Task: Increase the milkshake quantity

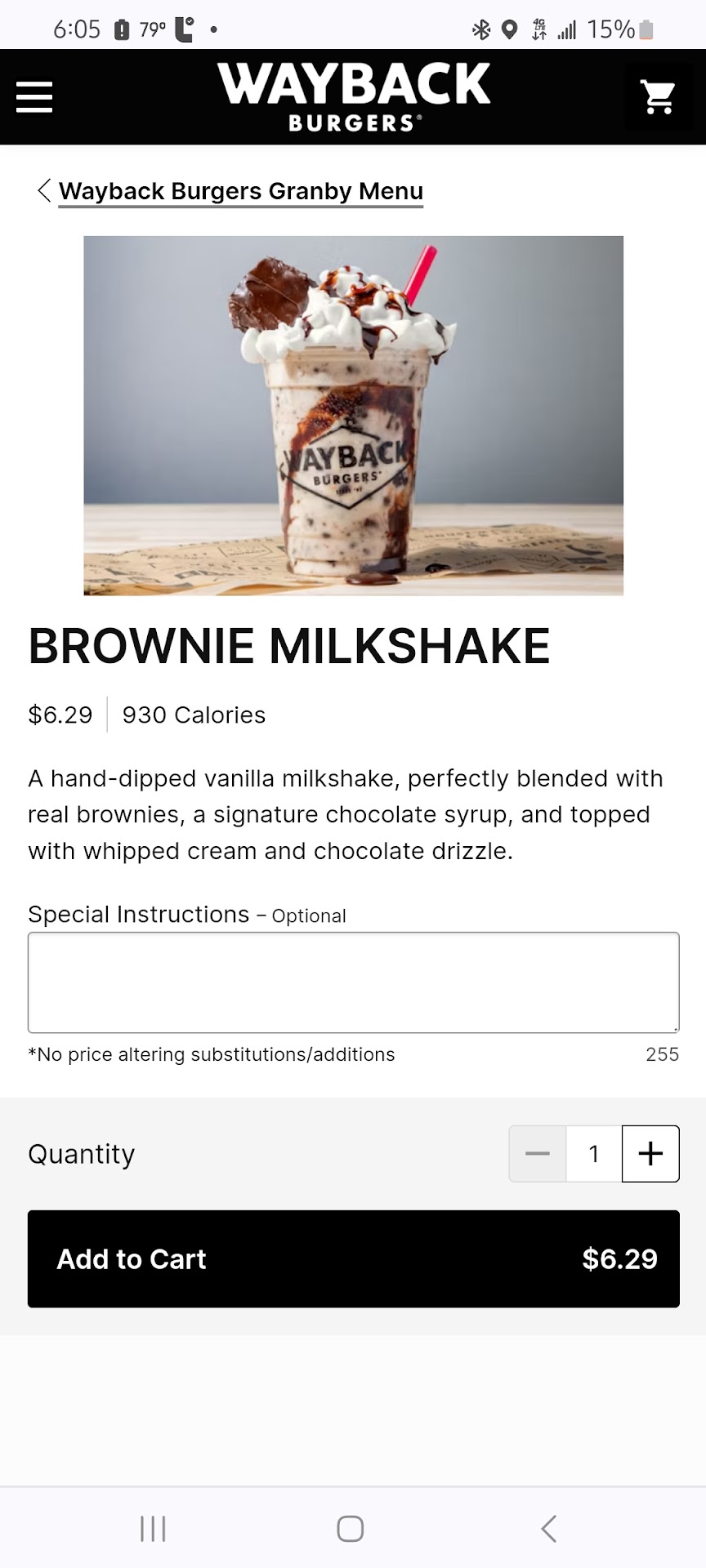Action: point(650,1153)
